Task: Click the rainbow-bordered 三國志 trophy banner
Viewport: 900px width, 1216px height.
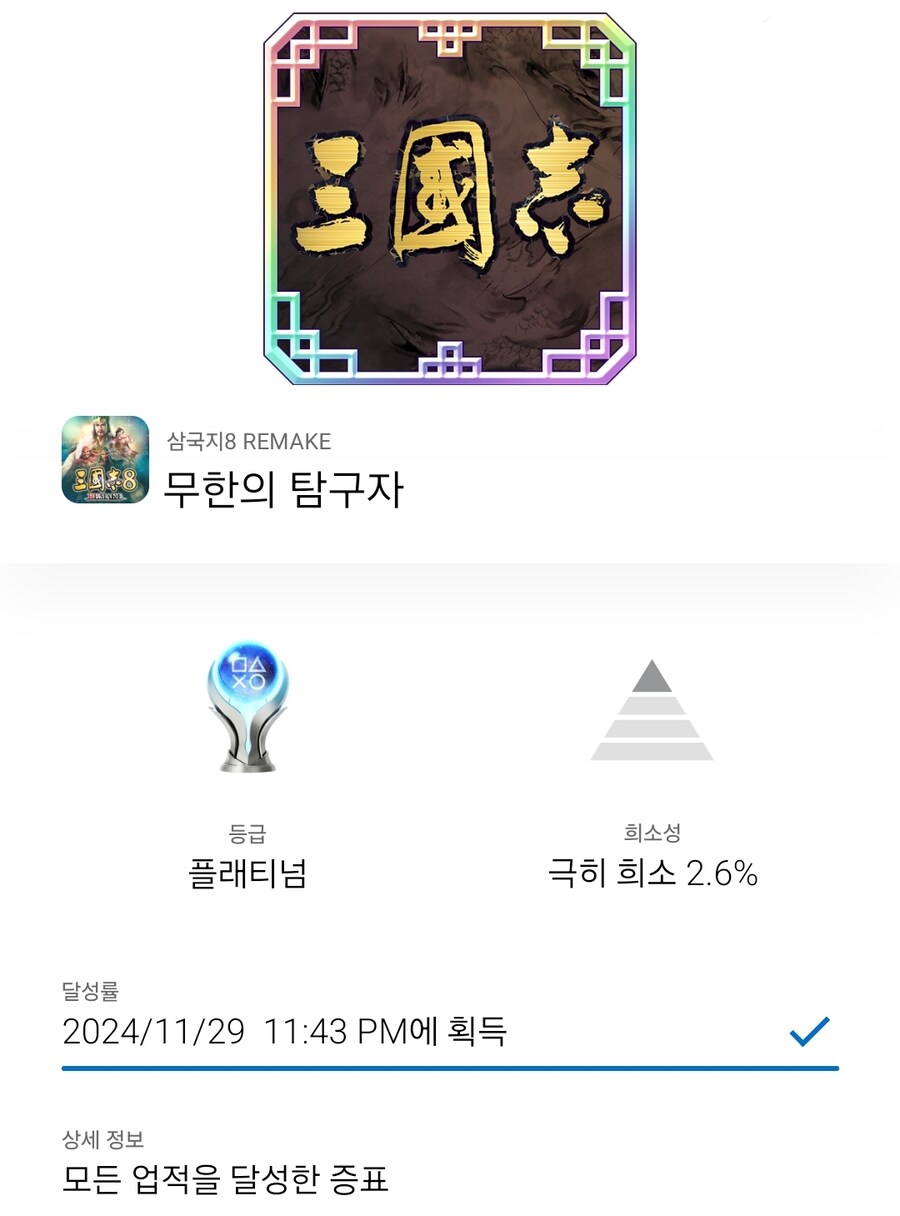Action: (x=450, y=200)
